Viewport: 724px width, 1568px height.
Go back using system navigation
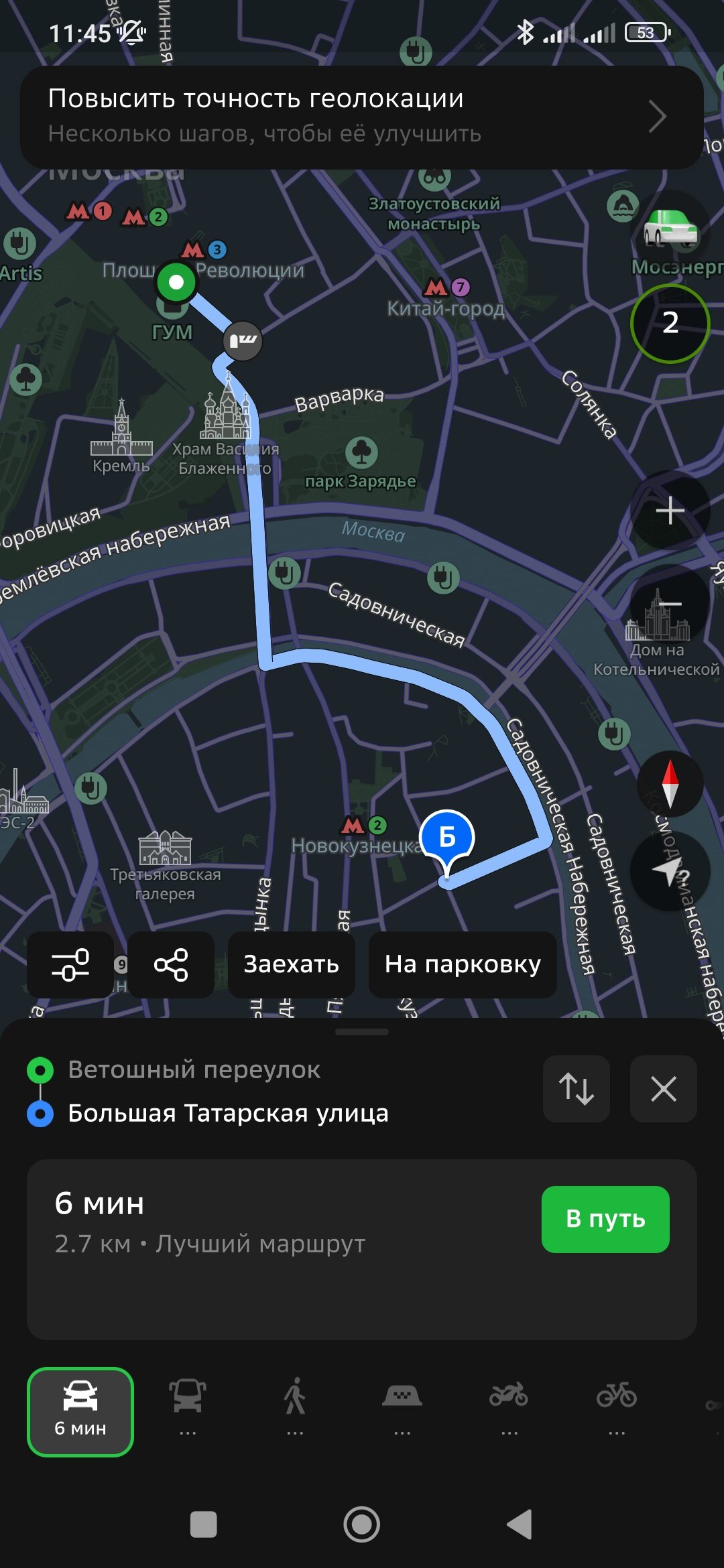520,1524
